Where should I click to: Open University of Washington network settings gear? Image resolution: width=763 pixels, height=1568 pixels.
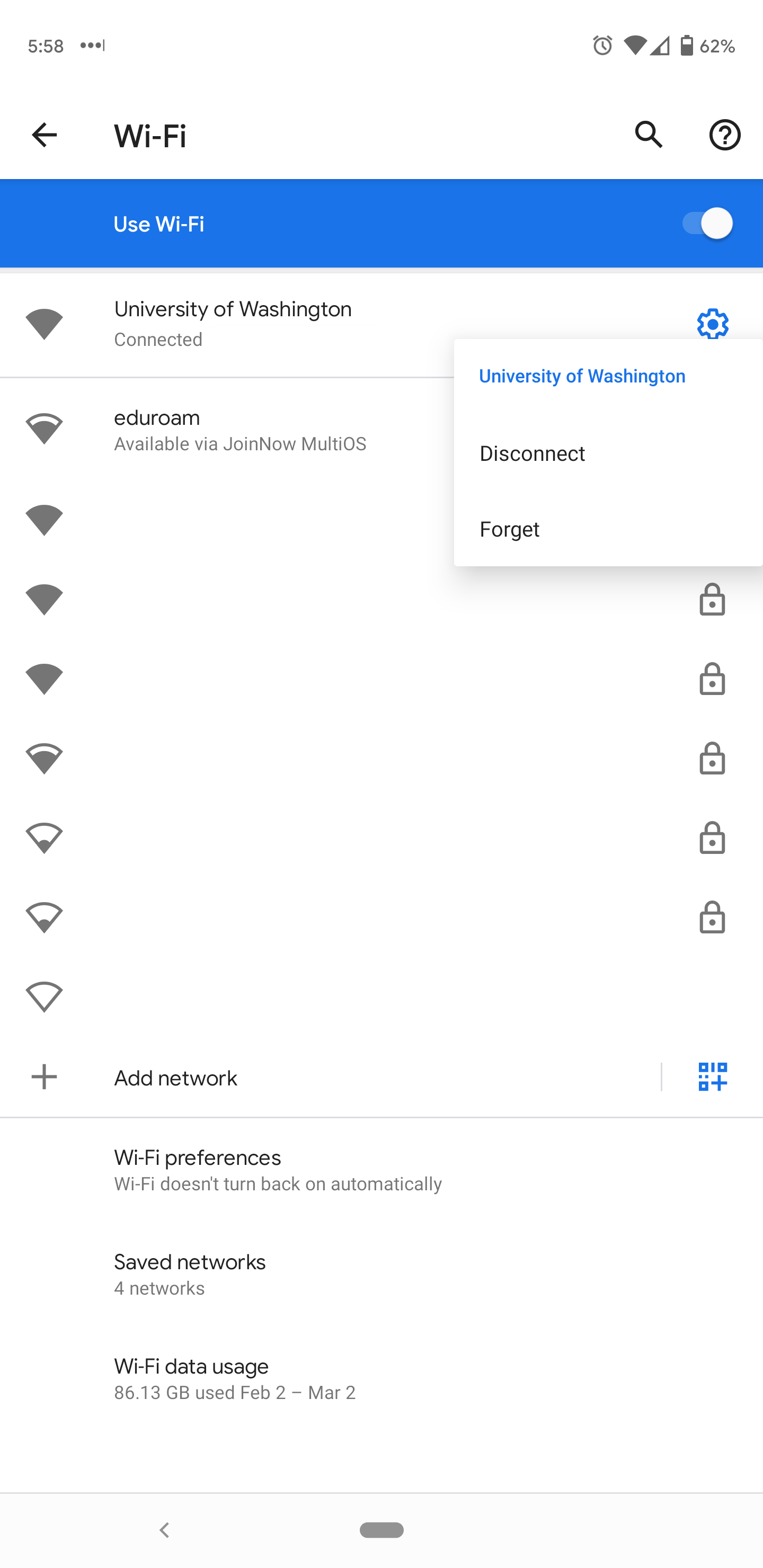pyautogui.click(x=712, y=324)
